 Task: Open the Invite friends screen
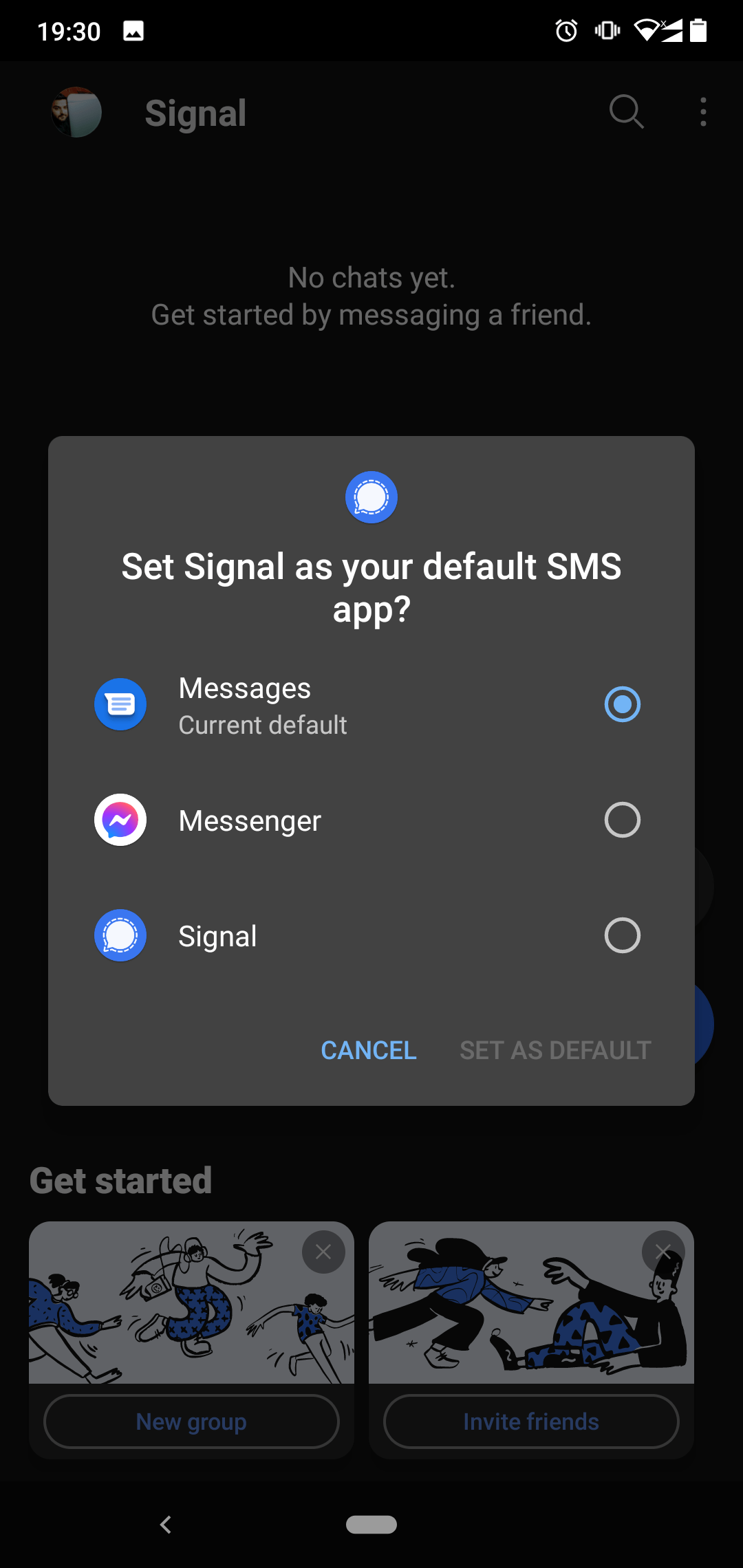[530, 1422]
